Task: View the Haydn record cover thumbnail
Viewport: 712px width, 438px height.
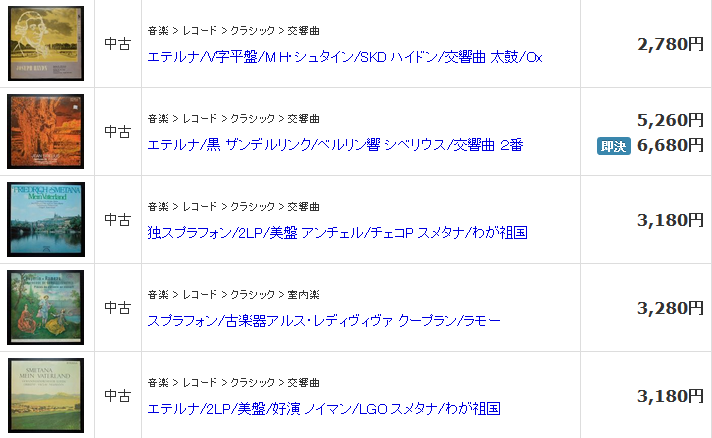Action: [x=46, y=42]
